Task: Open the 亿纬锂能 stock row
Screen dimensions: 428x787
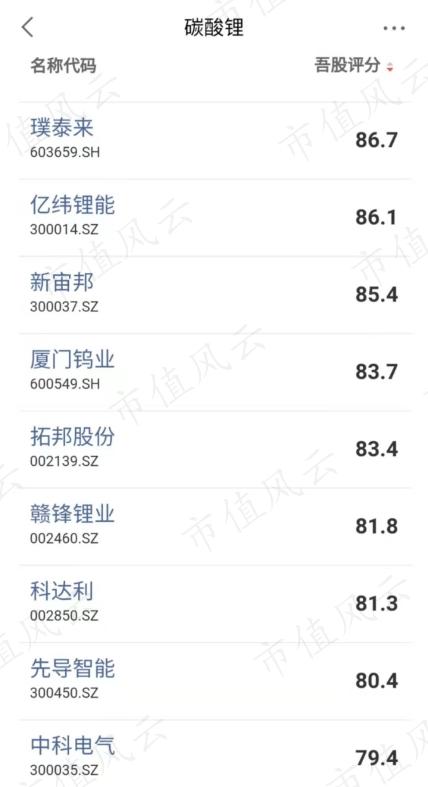Action: pyautogui.click(x=215, y=218)
